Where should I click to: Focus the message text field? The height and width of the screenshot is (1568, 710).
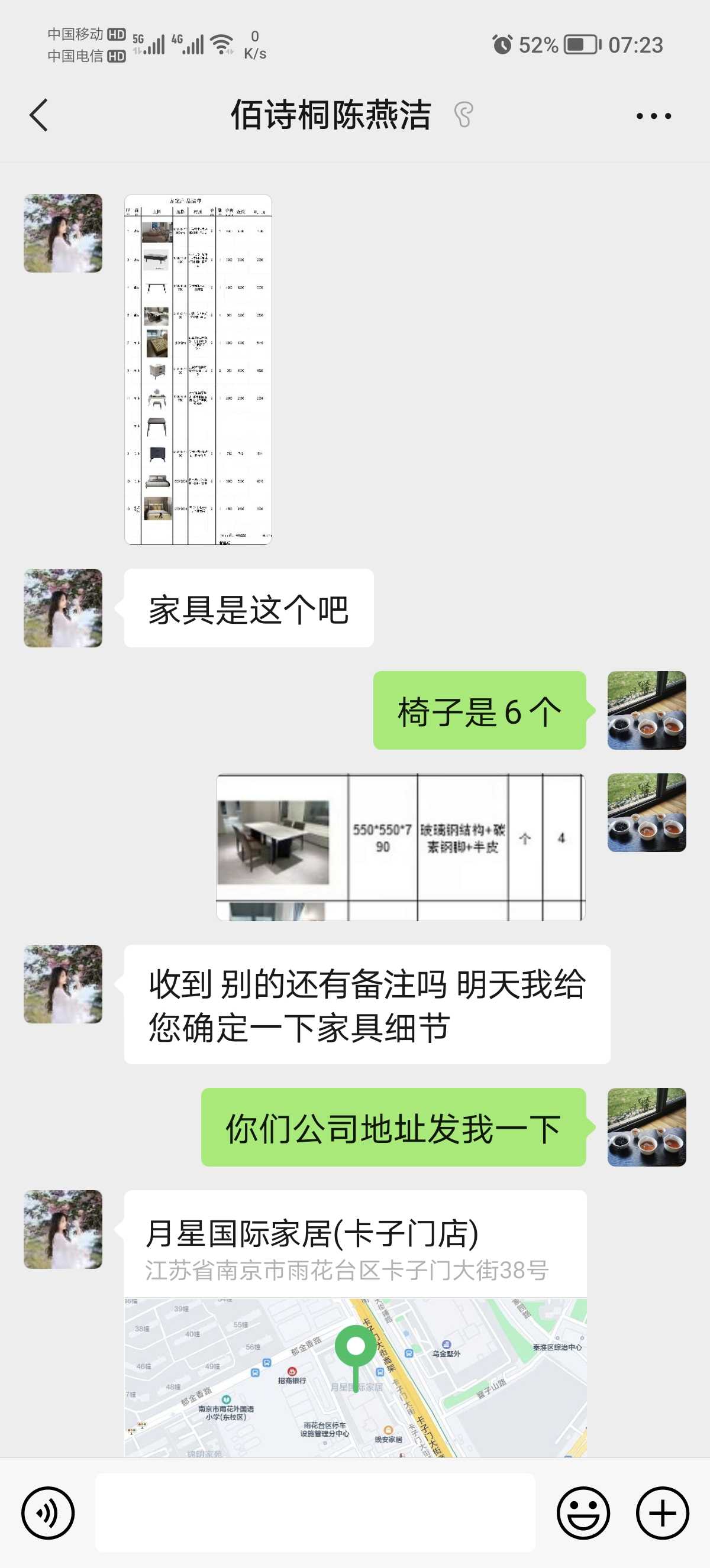point(315,1512)
